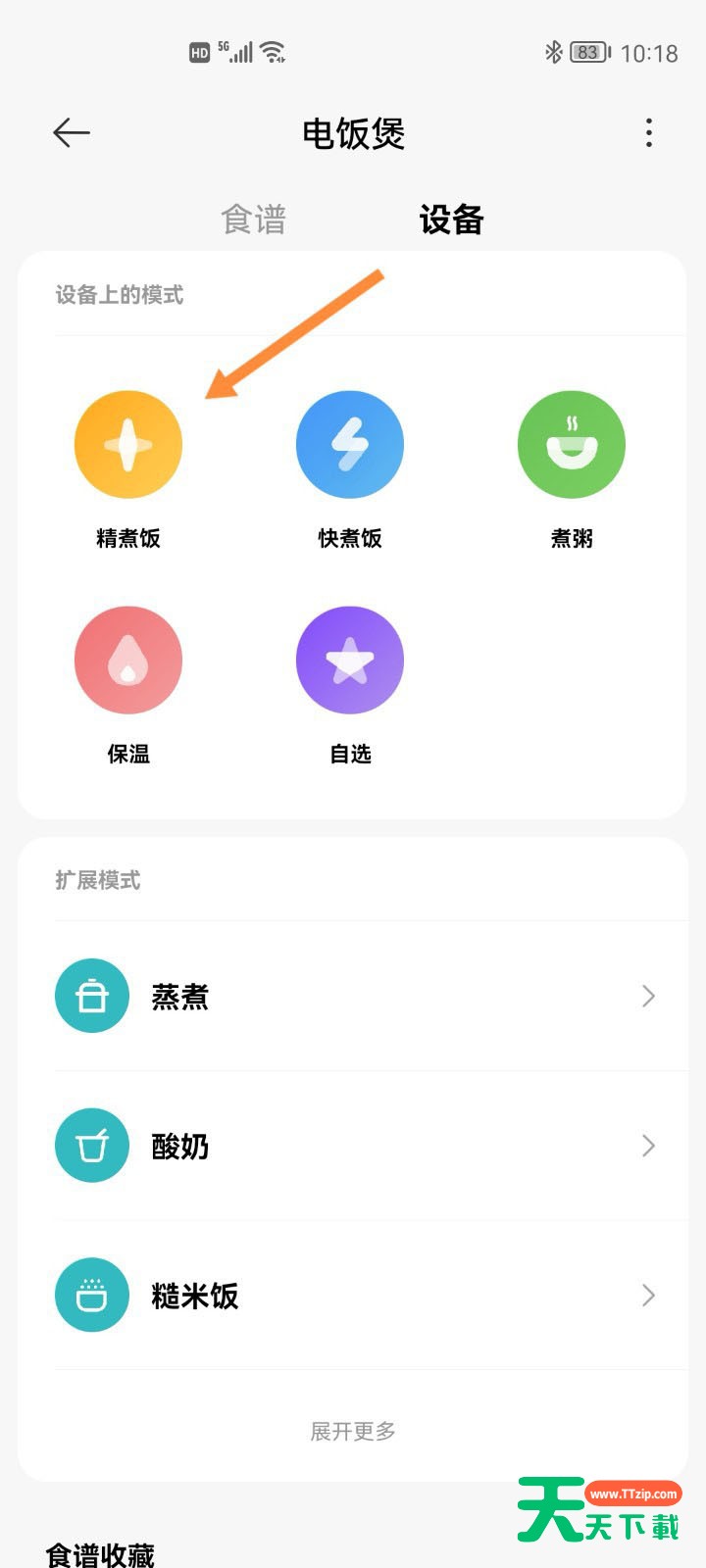The image size is (706, 1568).
Task: Activate the 保温 mode
Action: pyautogui.click(x=128, y=660)
